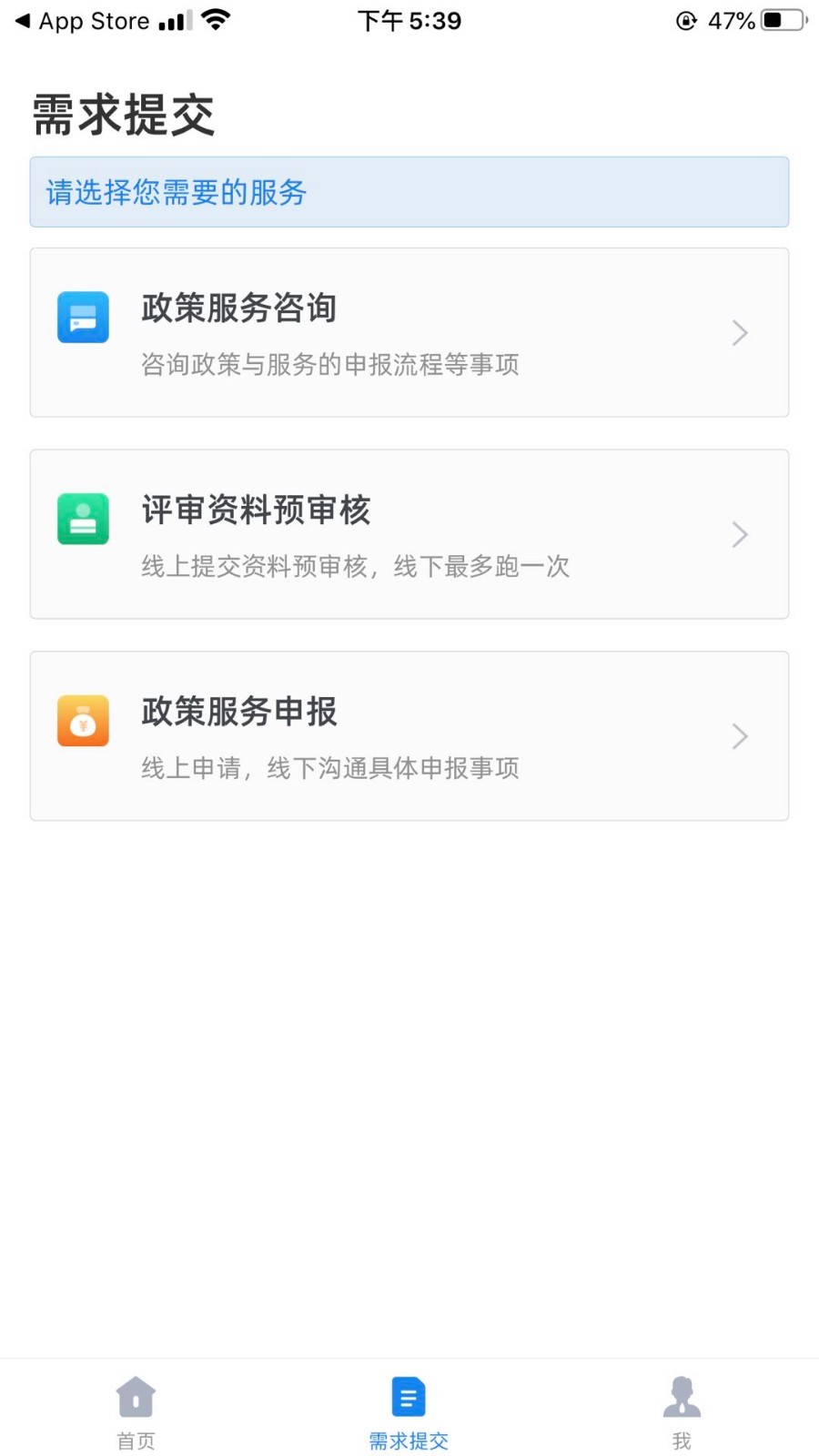The image size is (819, 1456).
Task: Open 政策服务咨询 service card
Action: pos(409,333)
